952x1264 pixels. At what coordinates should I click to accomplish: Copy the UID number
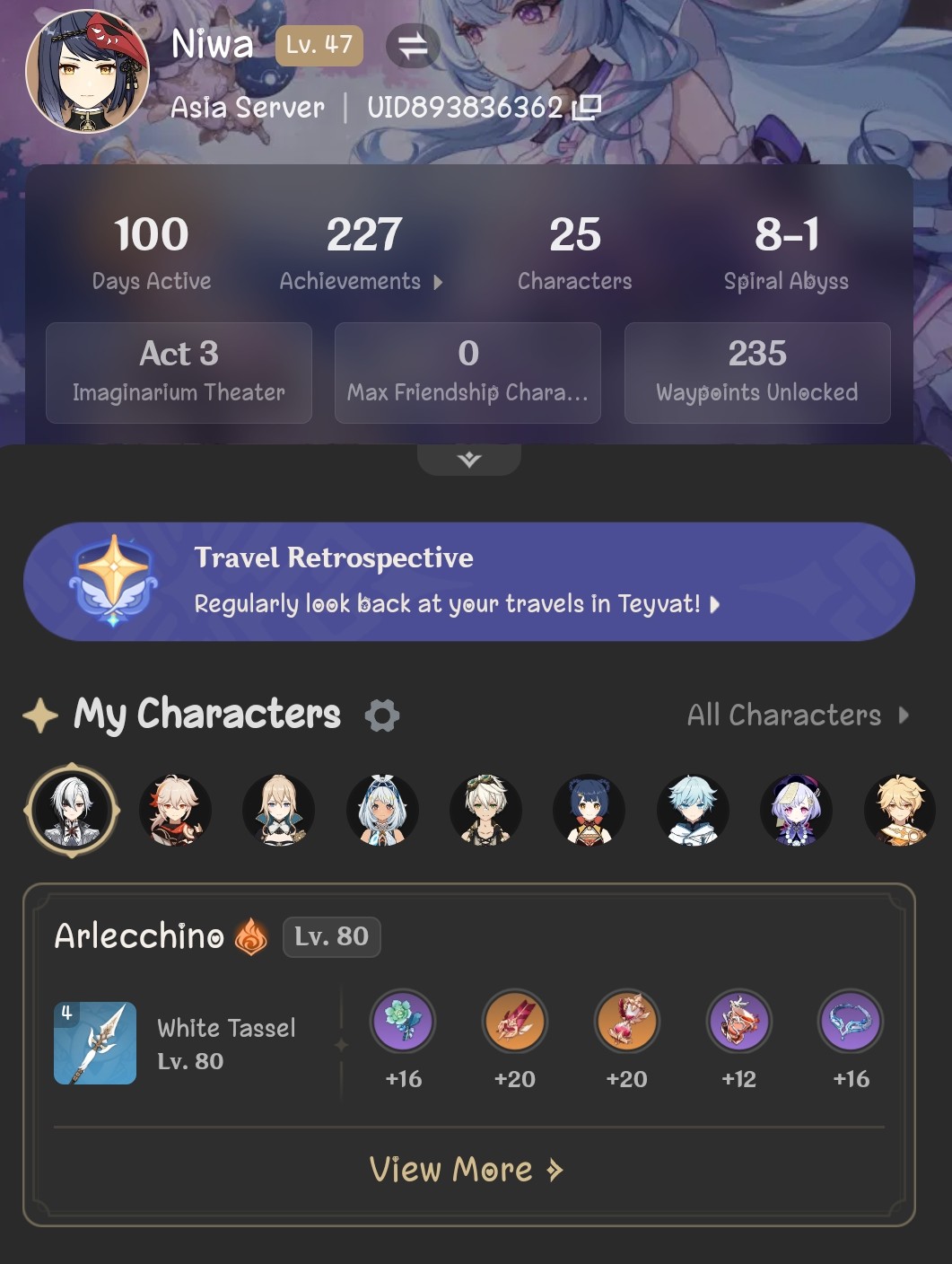click(587, 108)
